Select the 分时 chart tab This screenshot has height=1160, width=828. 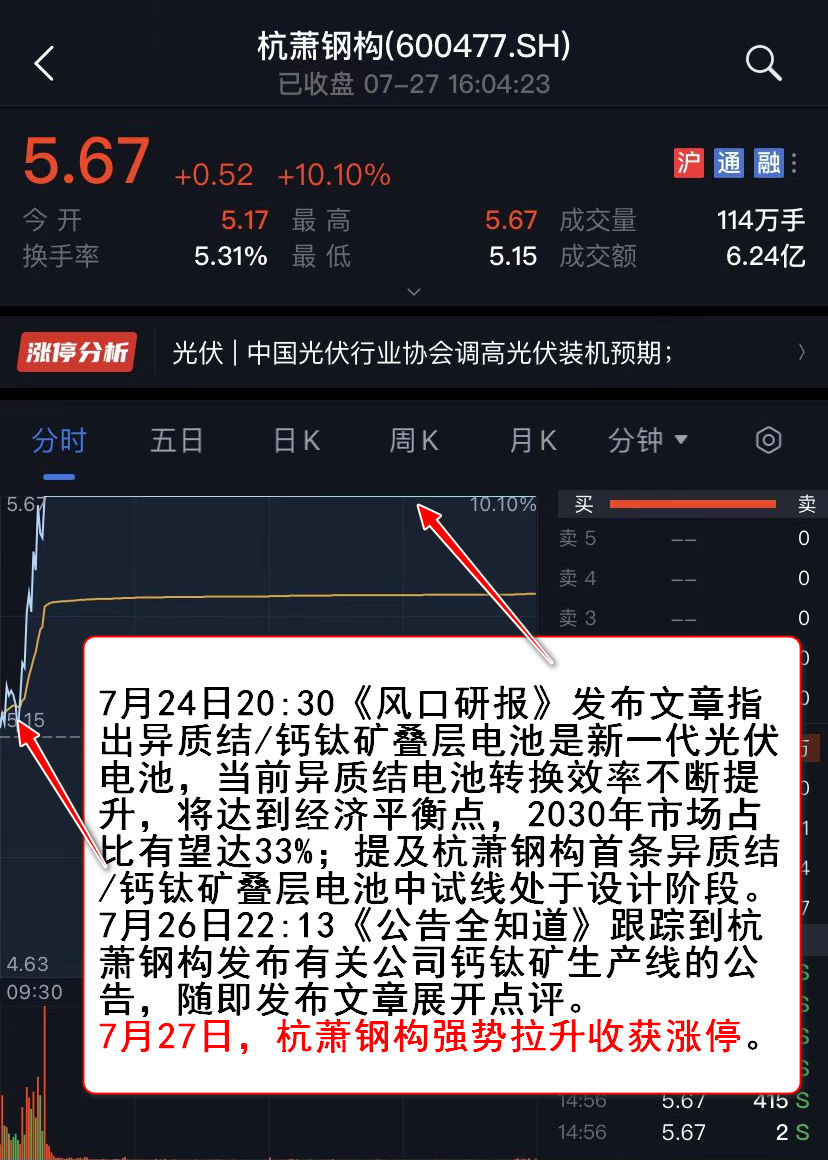(x=59, y=440)
